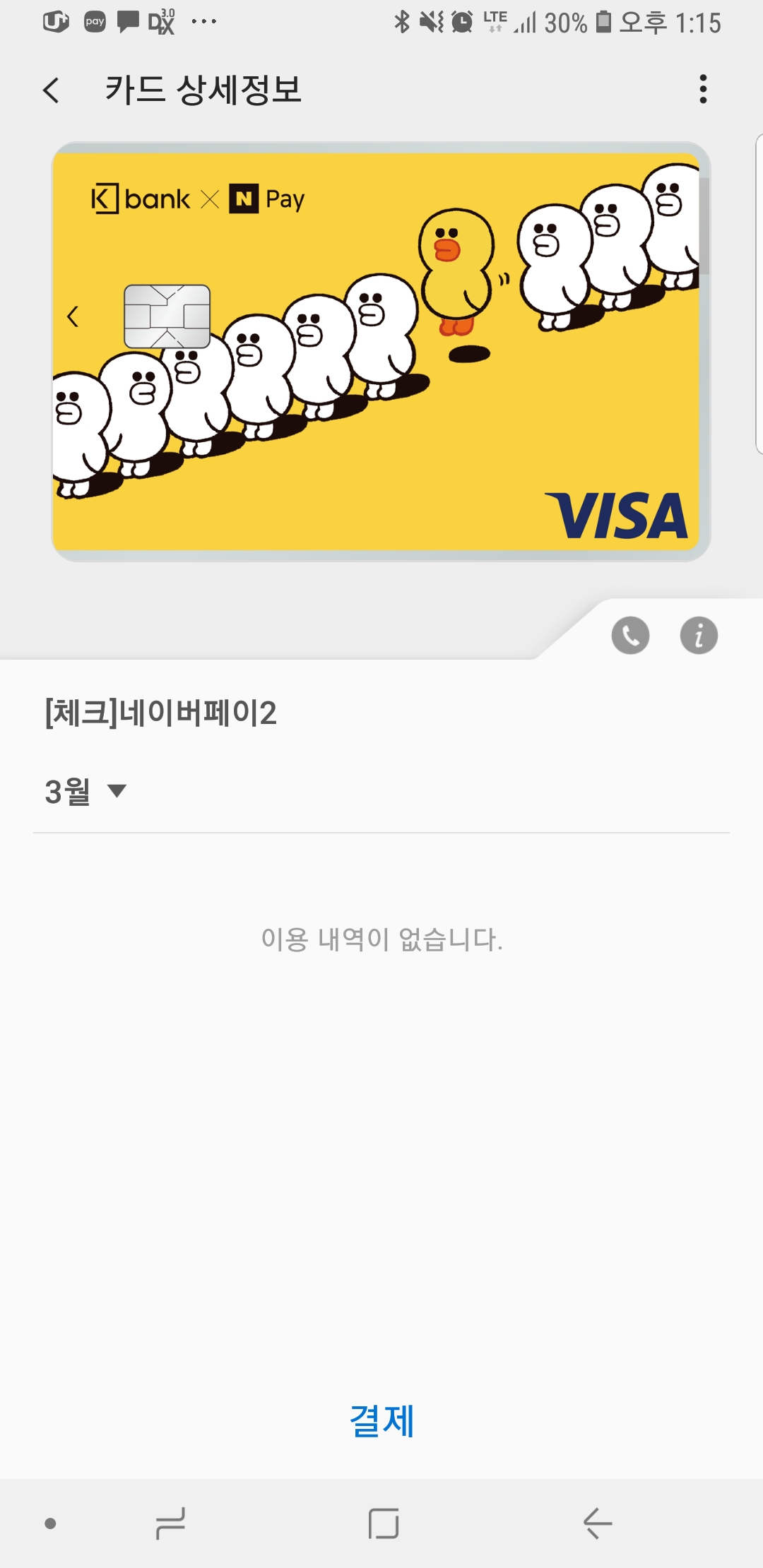Open card information via the info icon
763x1568 pixels.
[x=699, y=635]
